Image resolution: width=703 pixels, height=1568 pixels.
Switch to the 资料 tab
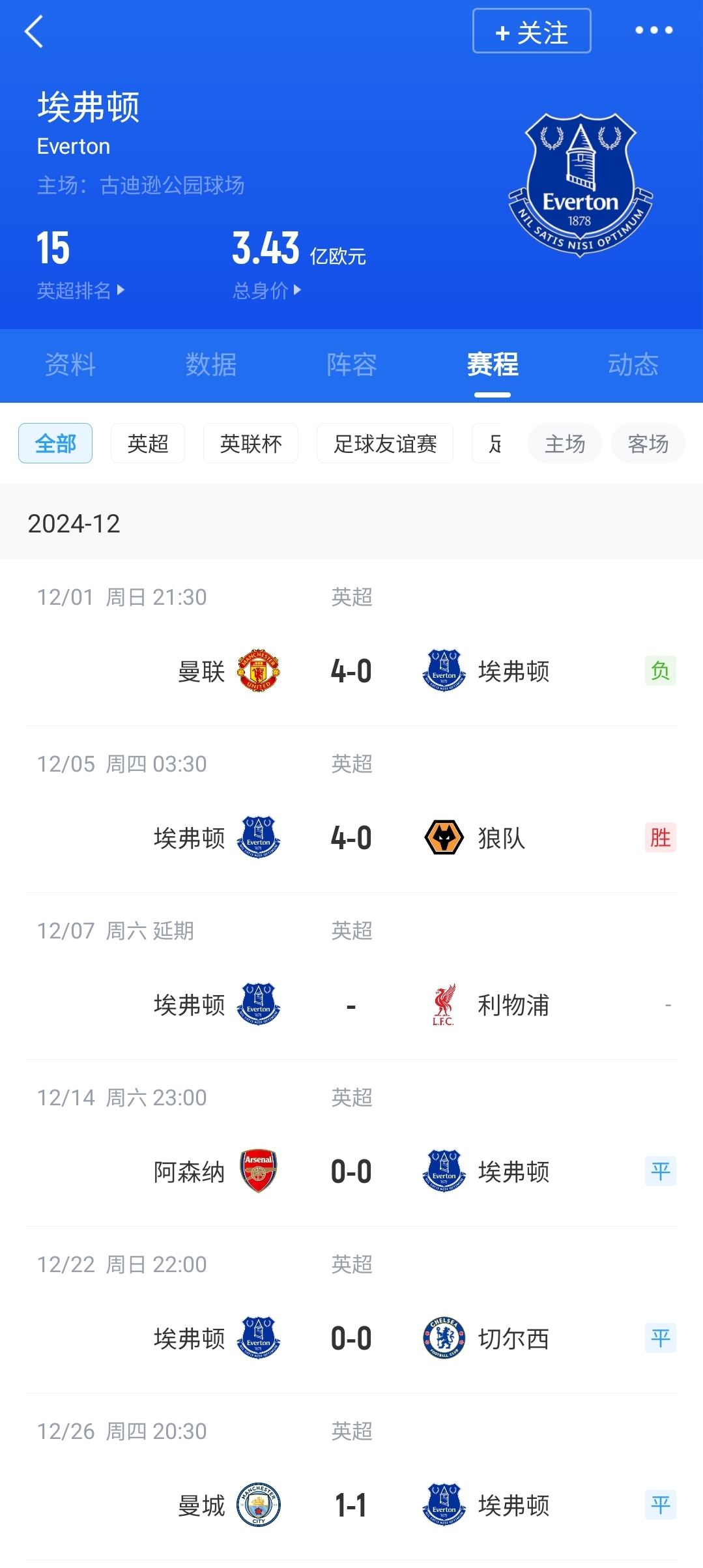(x=70, y=365)
